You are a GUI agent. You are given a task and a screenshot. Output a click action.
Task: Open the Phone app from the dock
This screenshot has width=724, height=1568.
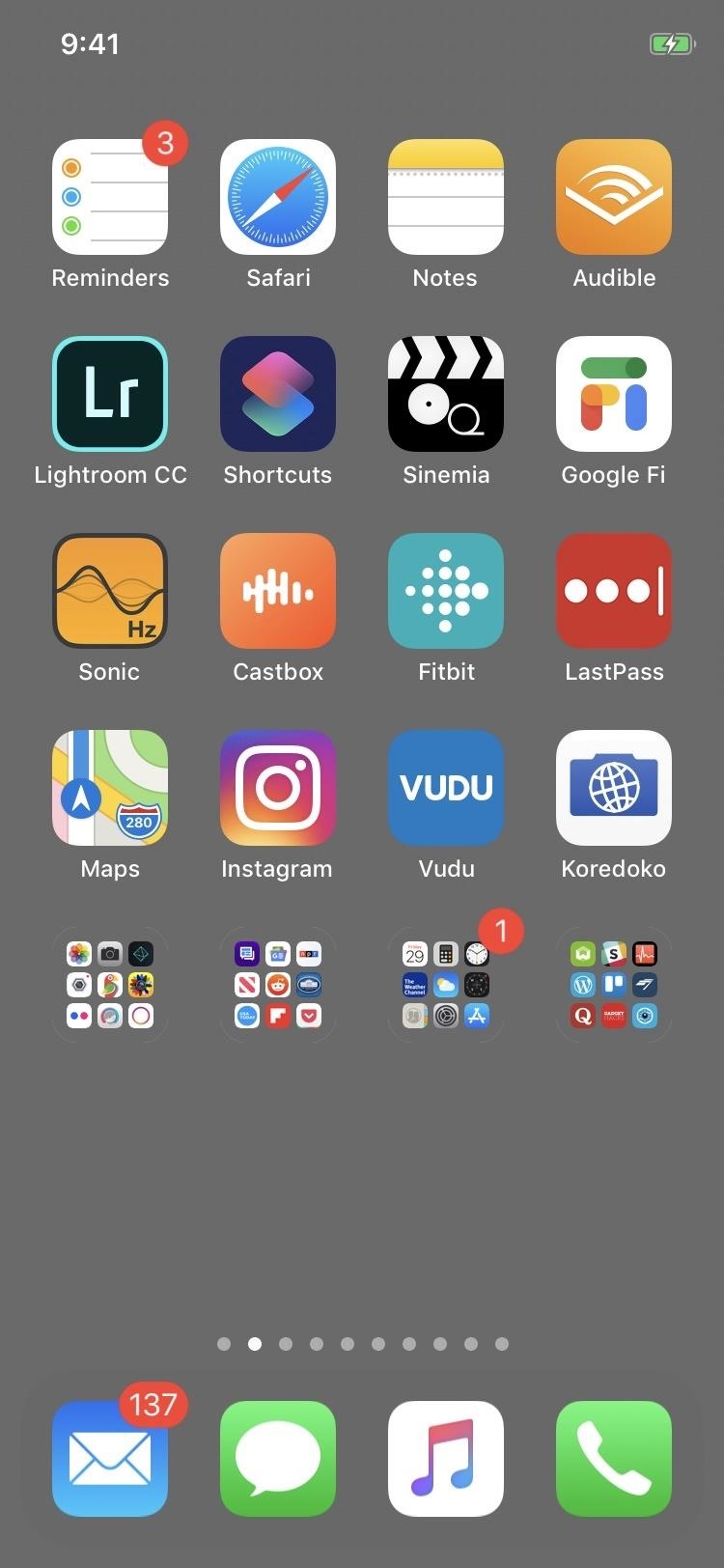click(x=614, y=1458)
